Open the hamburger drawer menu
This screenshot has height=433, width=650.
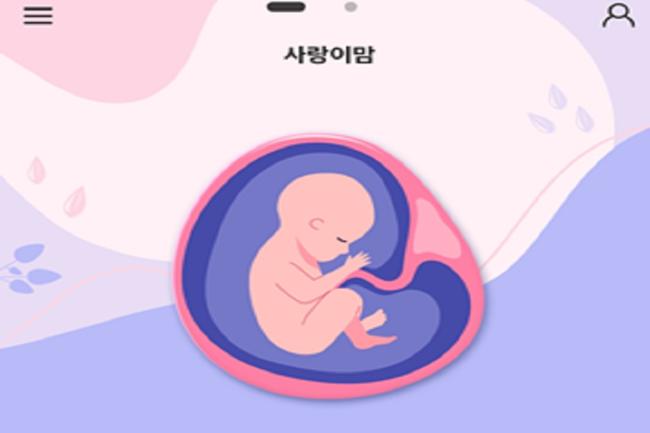(38, 17)
